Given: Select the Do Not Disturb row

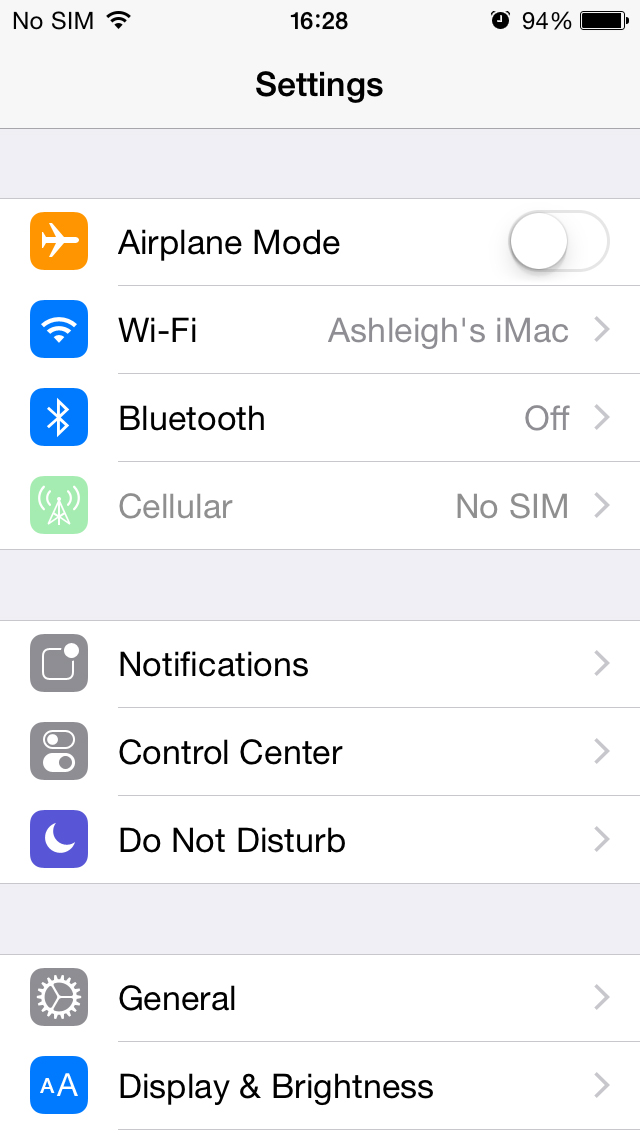Looking at the screenshot, I should (320, 840).
